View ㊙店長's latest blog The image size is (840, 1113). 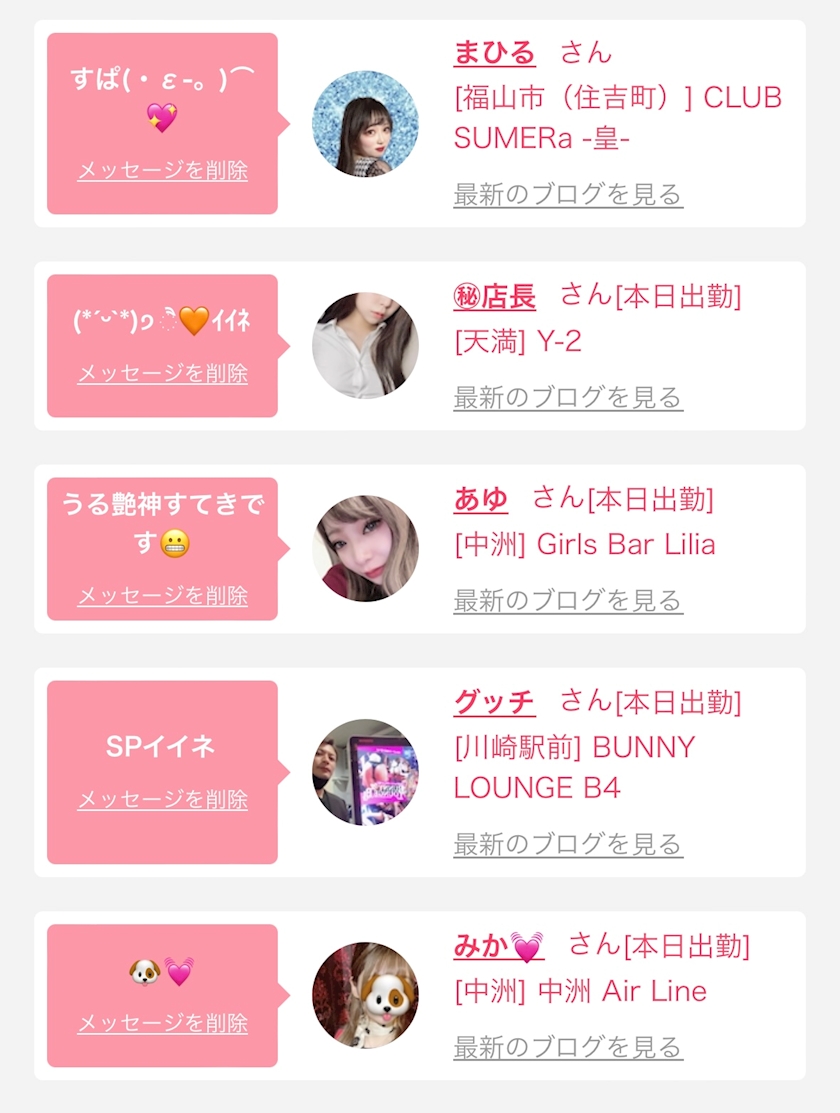coord(567,397)
